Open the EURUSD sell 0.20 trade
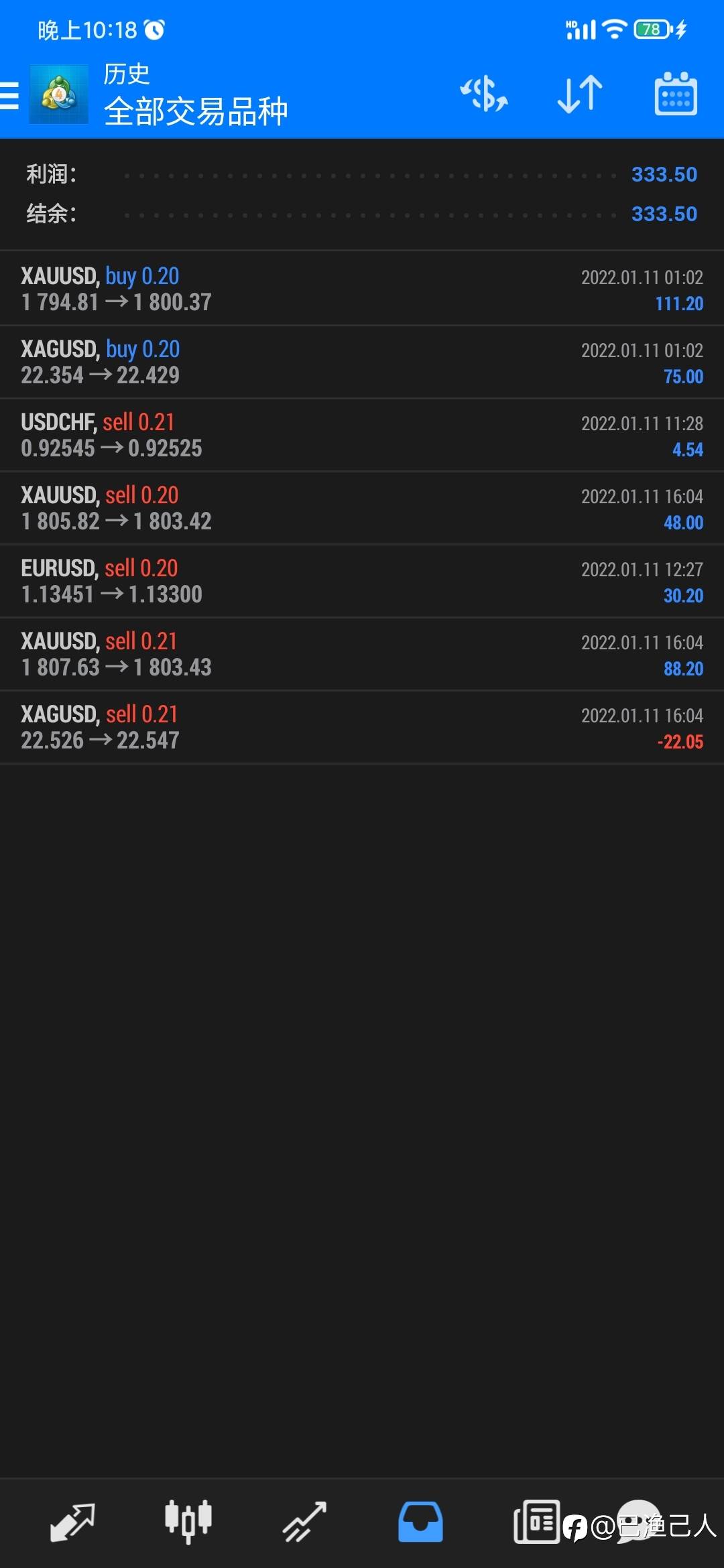 click(x=362, y=581)
